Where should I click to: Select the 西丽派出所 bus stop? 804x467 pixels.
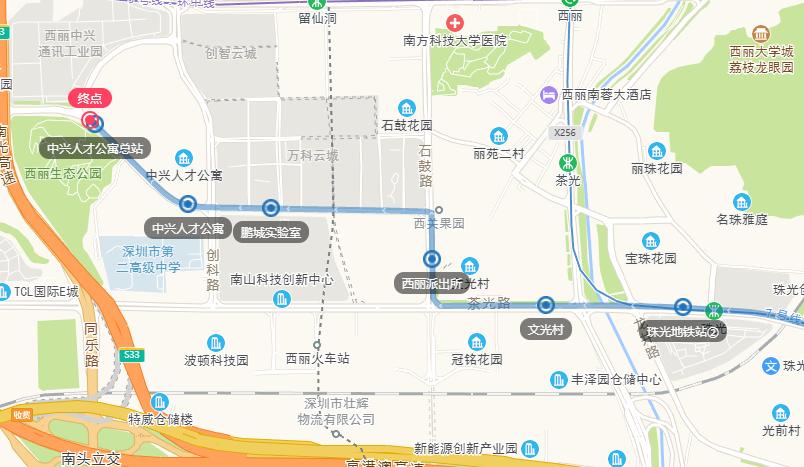432,259
